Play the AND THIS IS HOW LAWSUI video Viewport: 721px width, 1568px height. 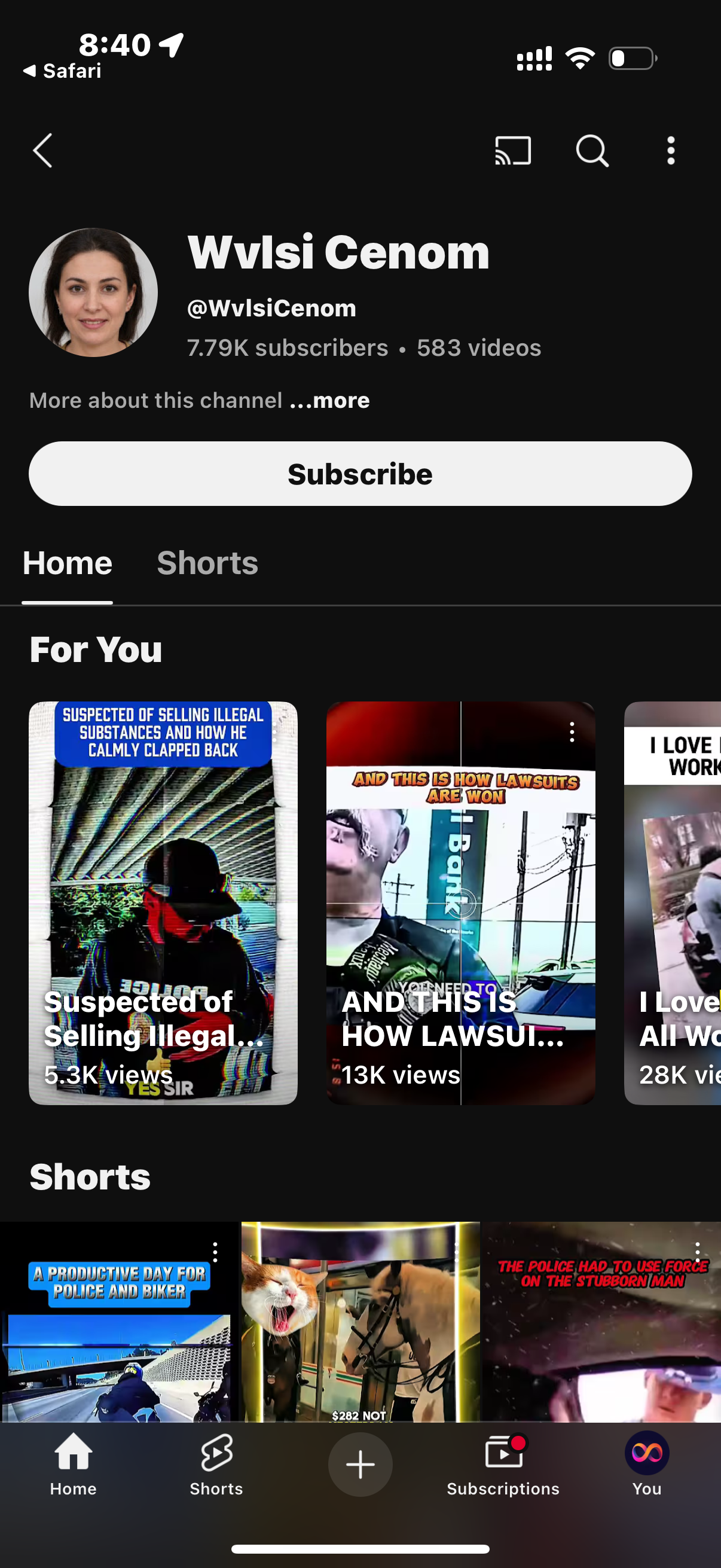point(460,902)
